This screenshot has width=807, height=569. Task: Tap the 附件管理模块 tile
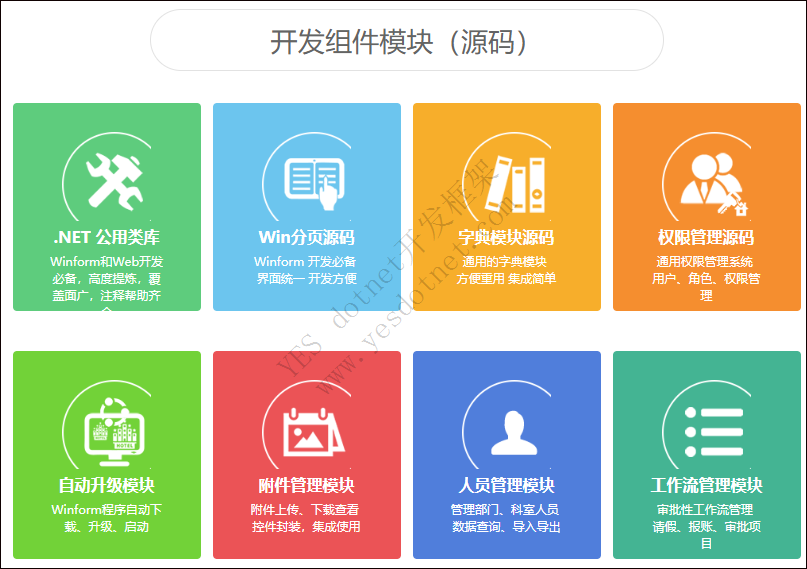[307, 454]
